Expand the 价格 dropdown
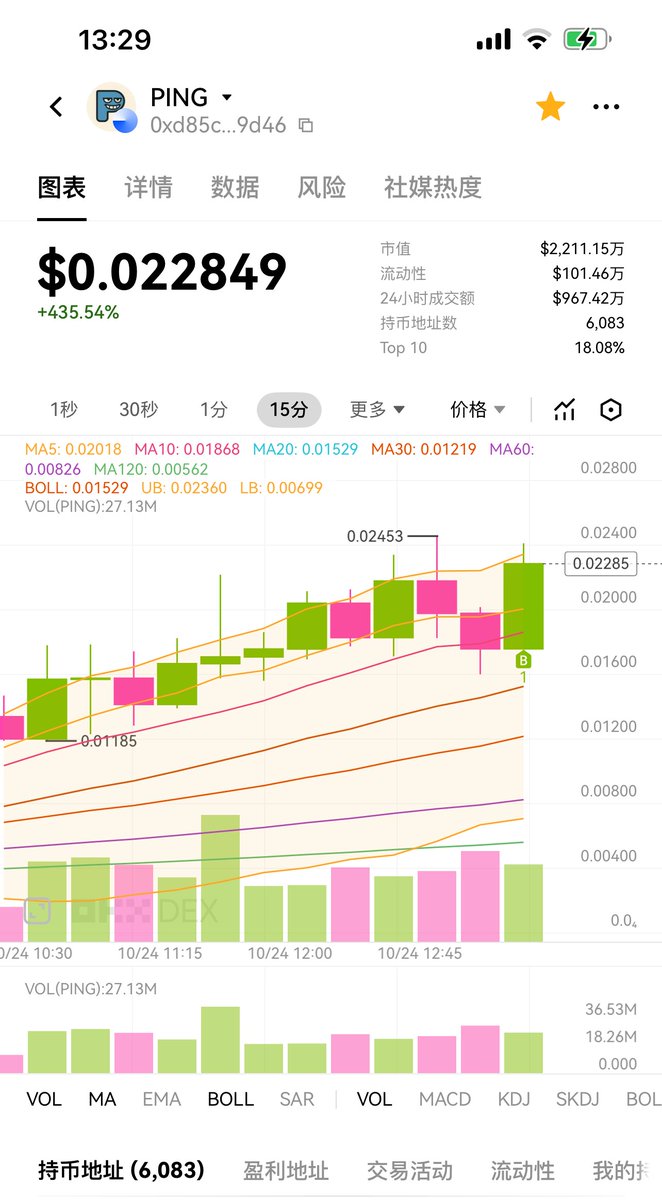The height and width of the screenshot is (1200, 662). coord(478,409)
